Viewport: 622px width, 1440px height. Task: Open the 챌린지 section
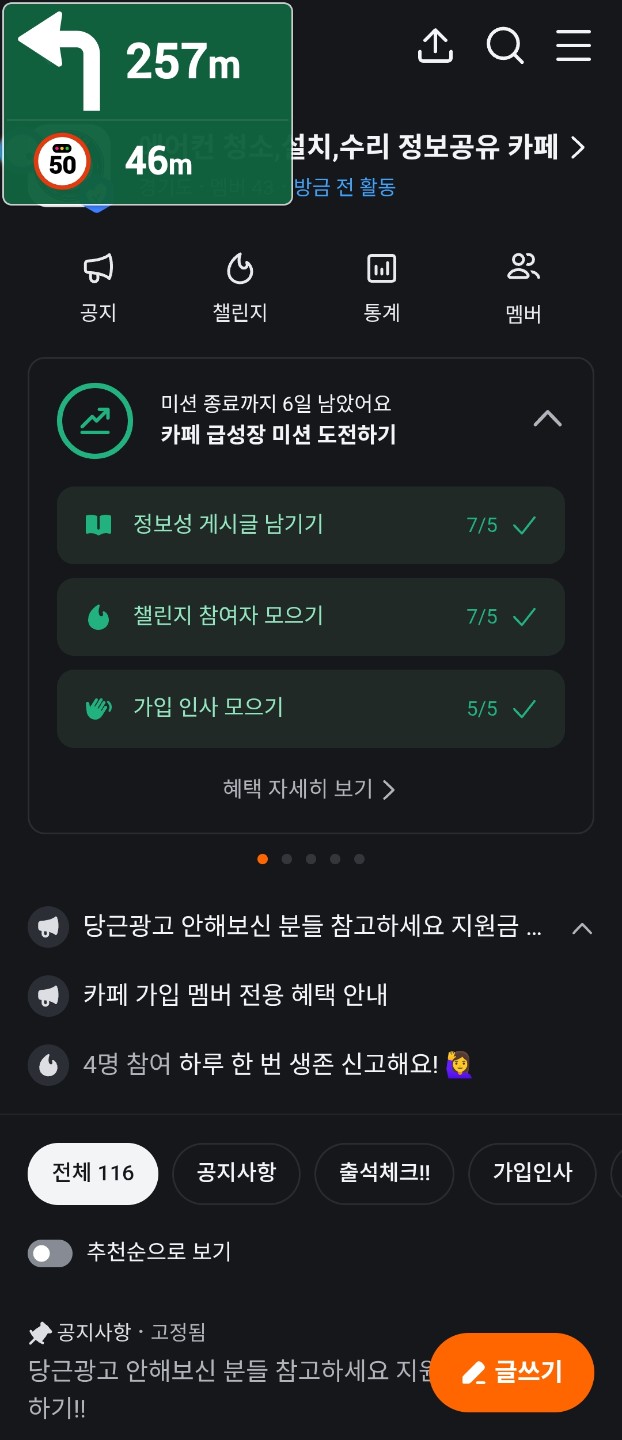point(240,287)
